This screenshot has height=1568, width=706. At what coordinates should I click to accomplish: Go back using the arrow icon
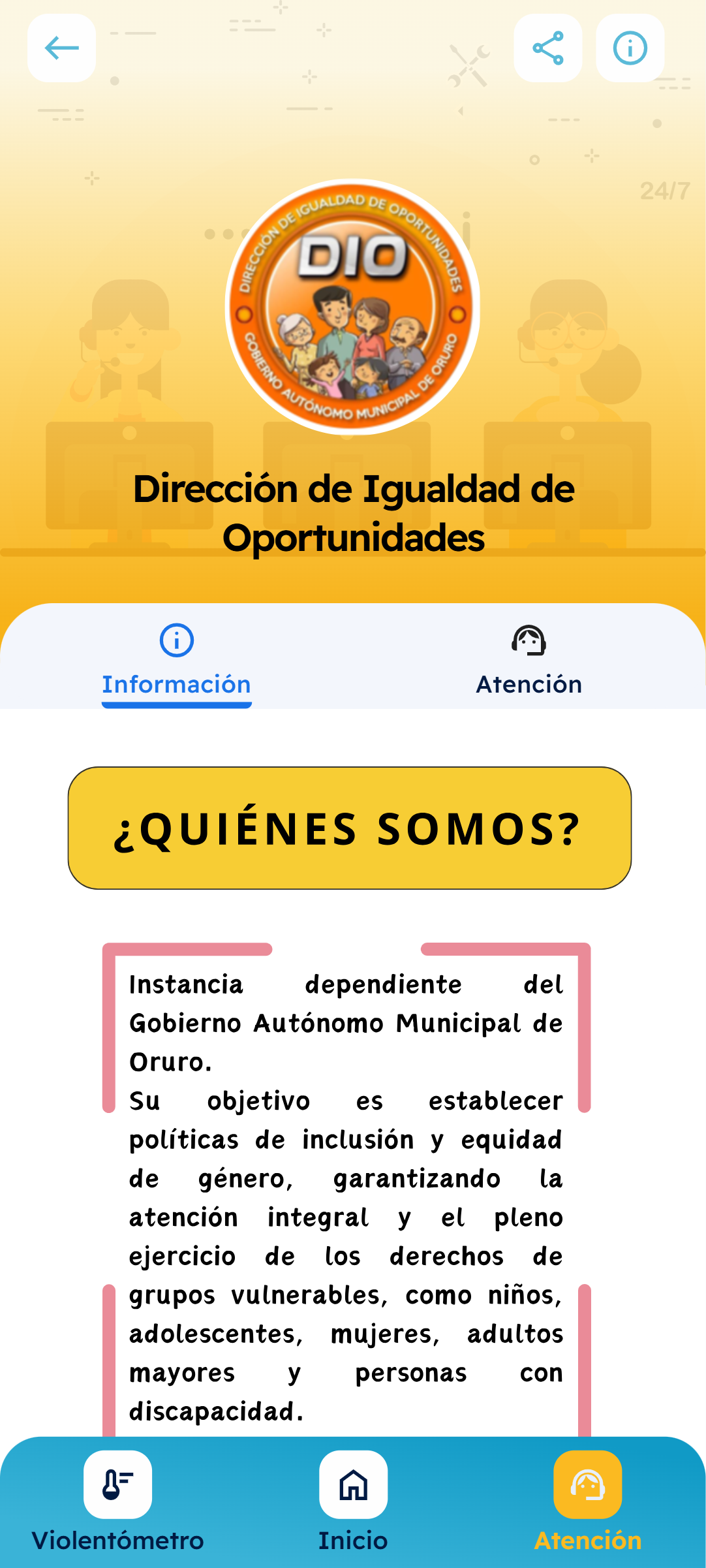[x=61, y=48]
